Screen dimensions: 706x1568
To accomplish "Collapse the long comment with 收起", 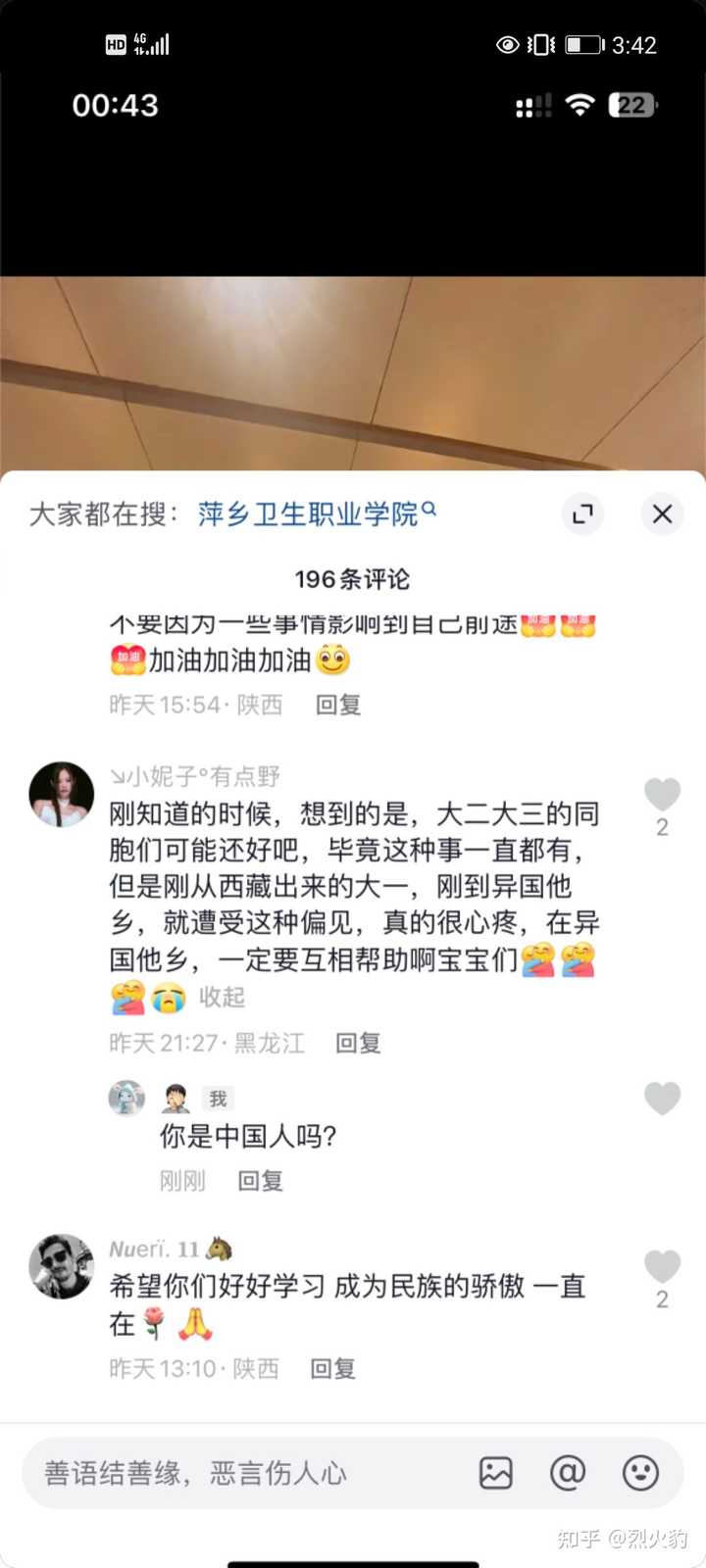I will pos(222,997).
